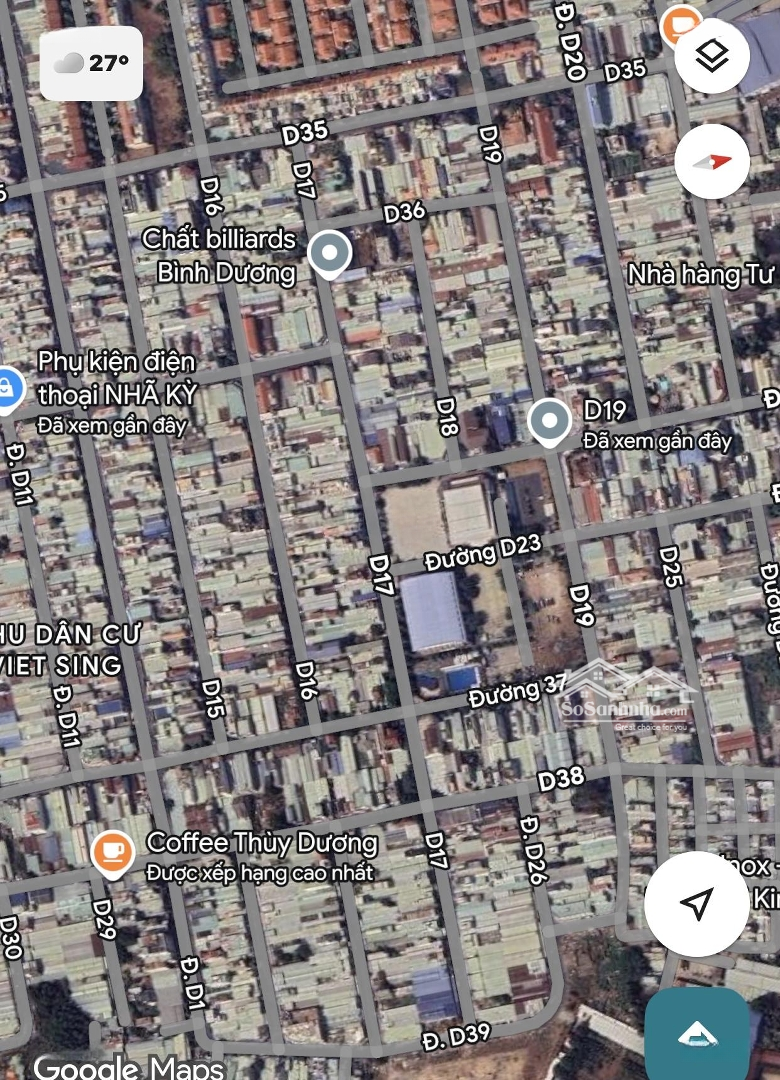The width and height of the screenshot is (780, 1080).
Task: Center the map on my location
Action: (x=696, y=904)
